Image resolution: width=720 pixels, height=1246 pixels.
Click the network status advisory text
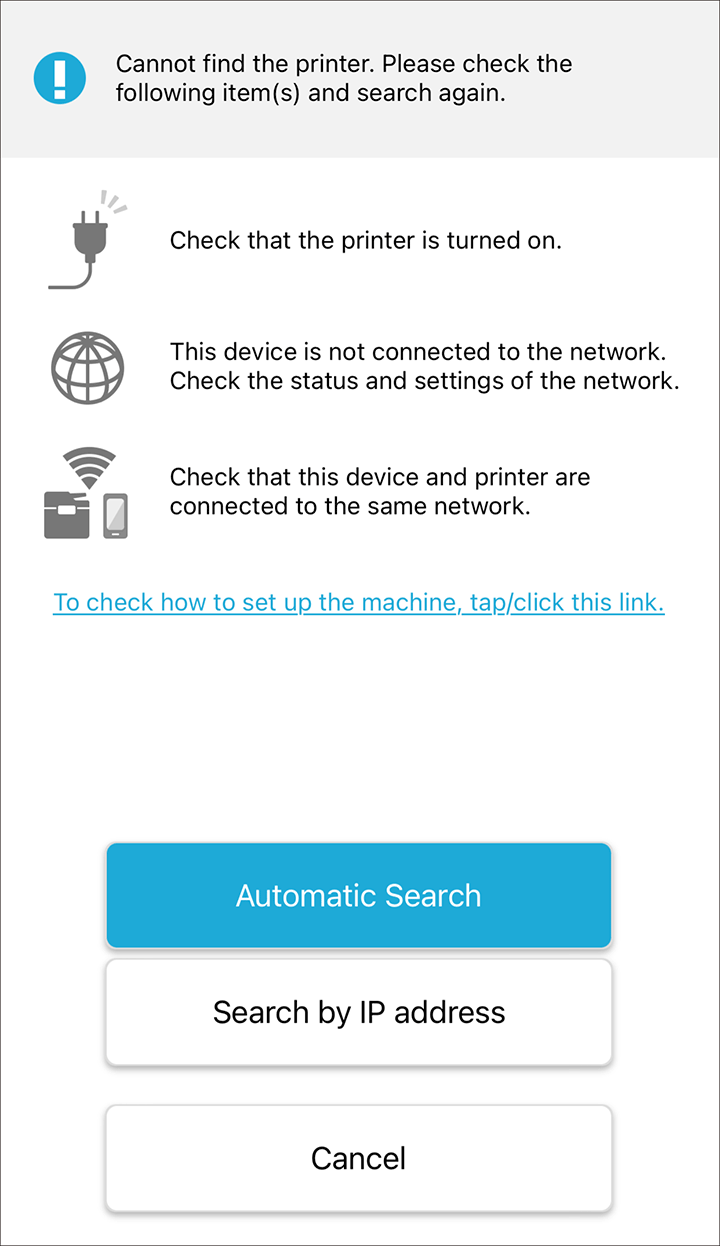point(423,366)
